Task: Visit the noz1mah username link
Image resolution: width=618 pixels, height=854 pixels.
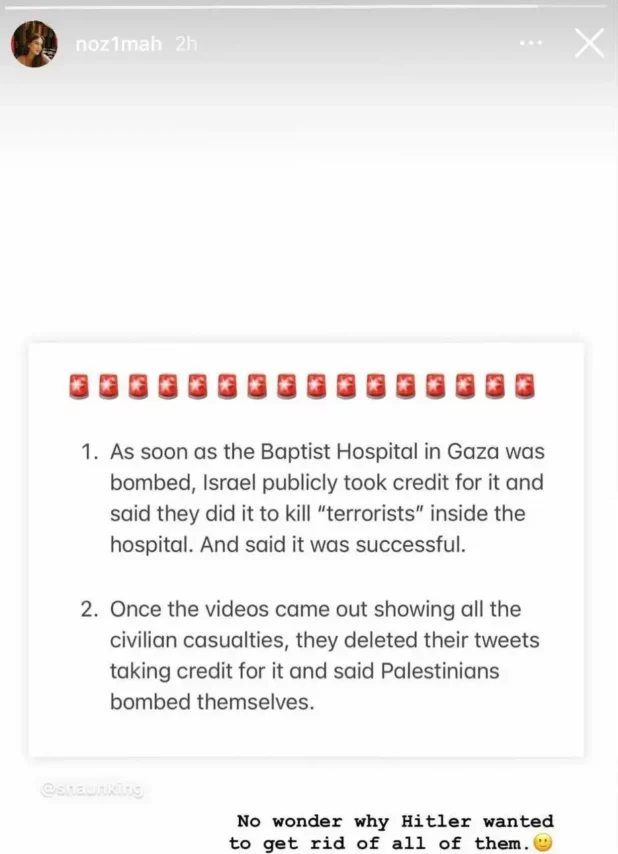Action: coord(117,45)
